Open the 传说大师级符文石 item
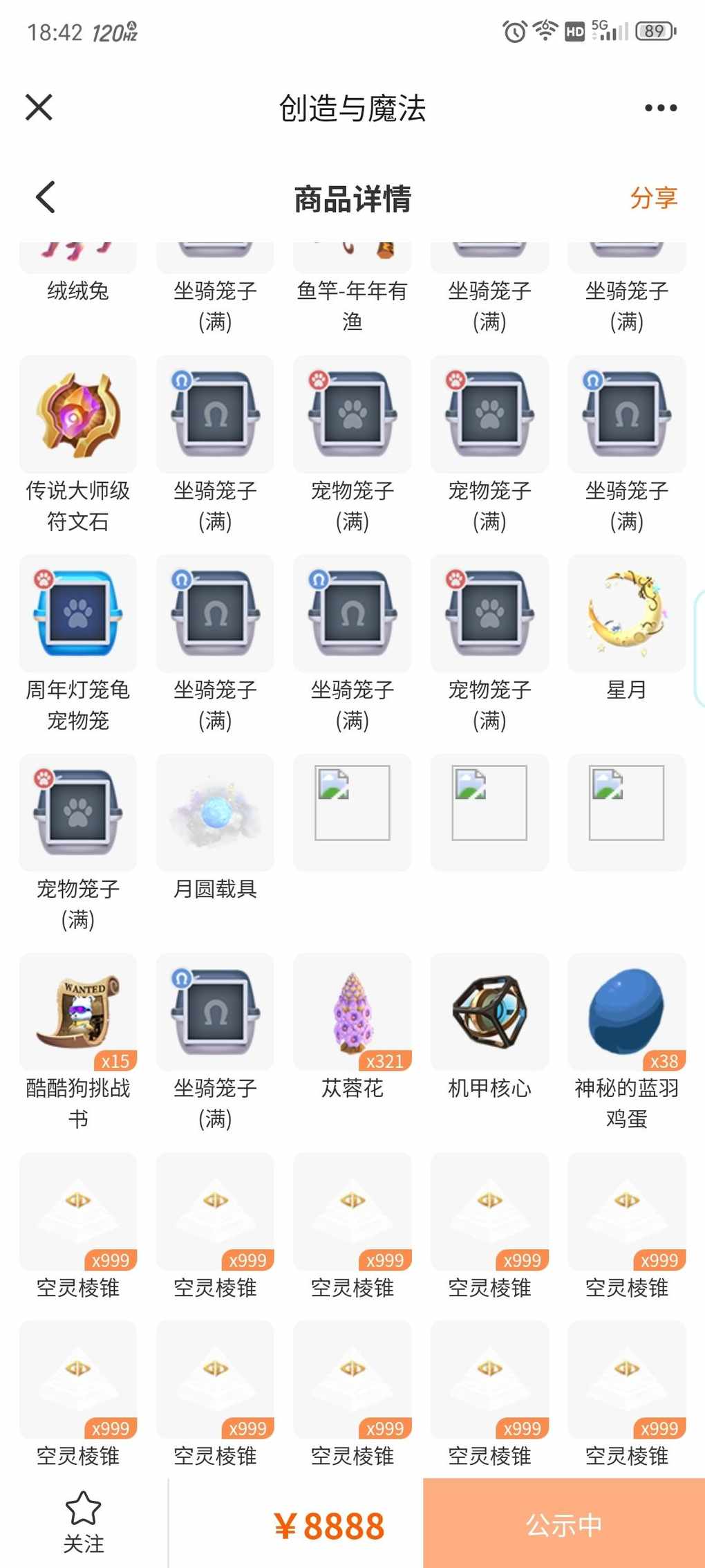 point(78,415)
